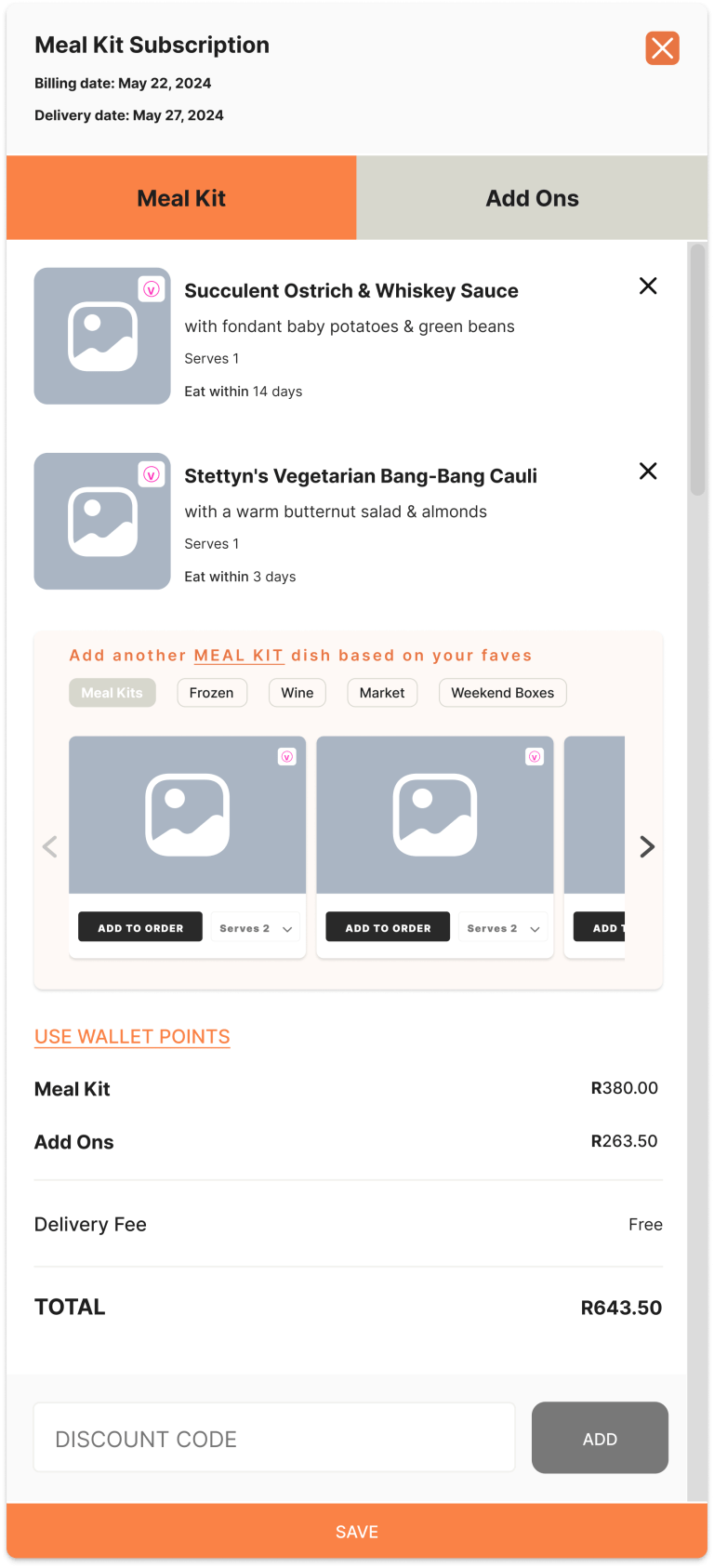This screenshot has width=714, height=1568.
Task: Choose the Market chip
Action: pyautogui.click(x=382, y=693)
